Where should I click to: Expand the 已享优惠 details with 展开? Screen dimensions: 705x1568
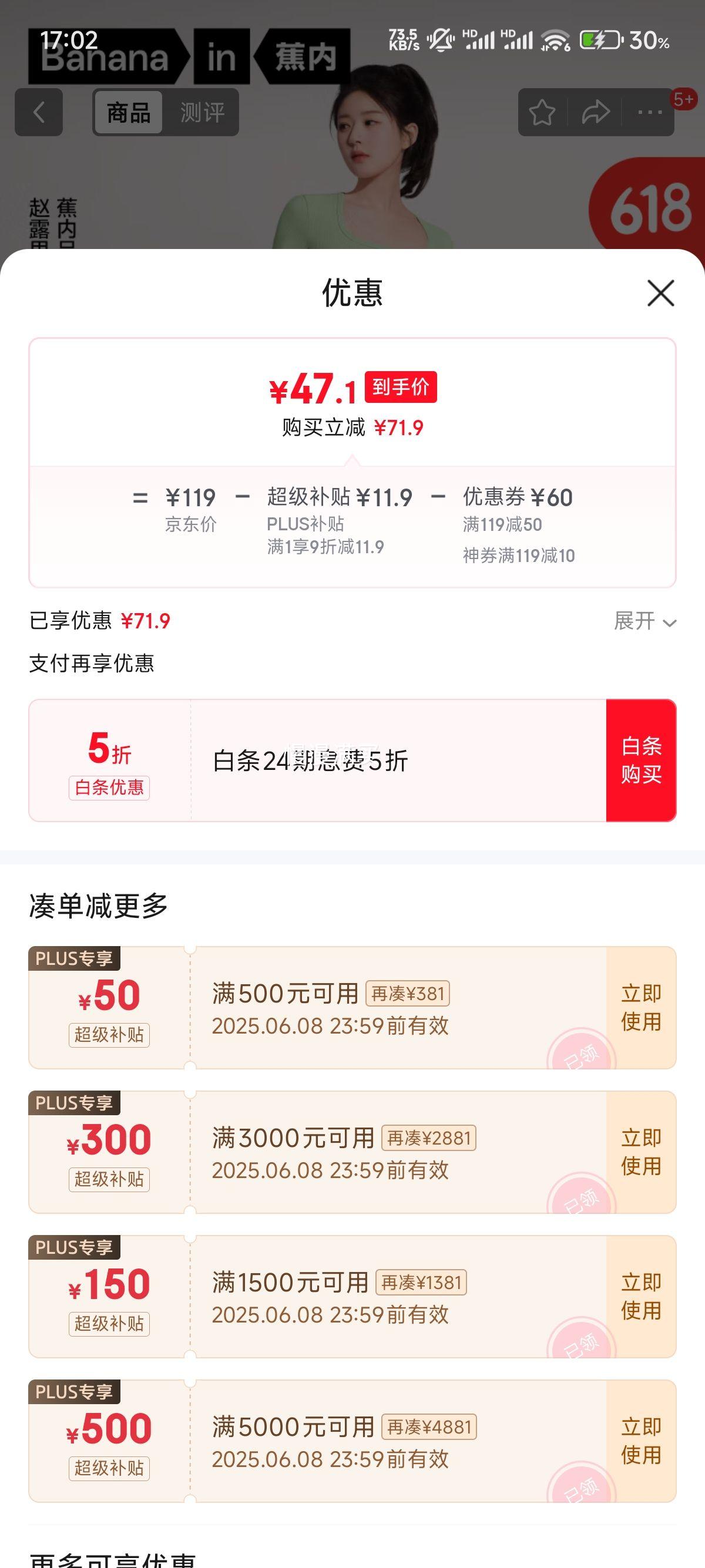click(644, 621)
